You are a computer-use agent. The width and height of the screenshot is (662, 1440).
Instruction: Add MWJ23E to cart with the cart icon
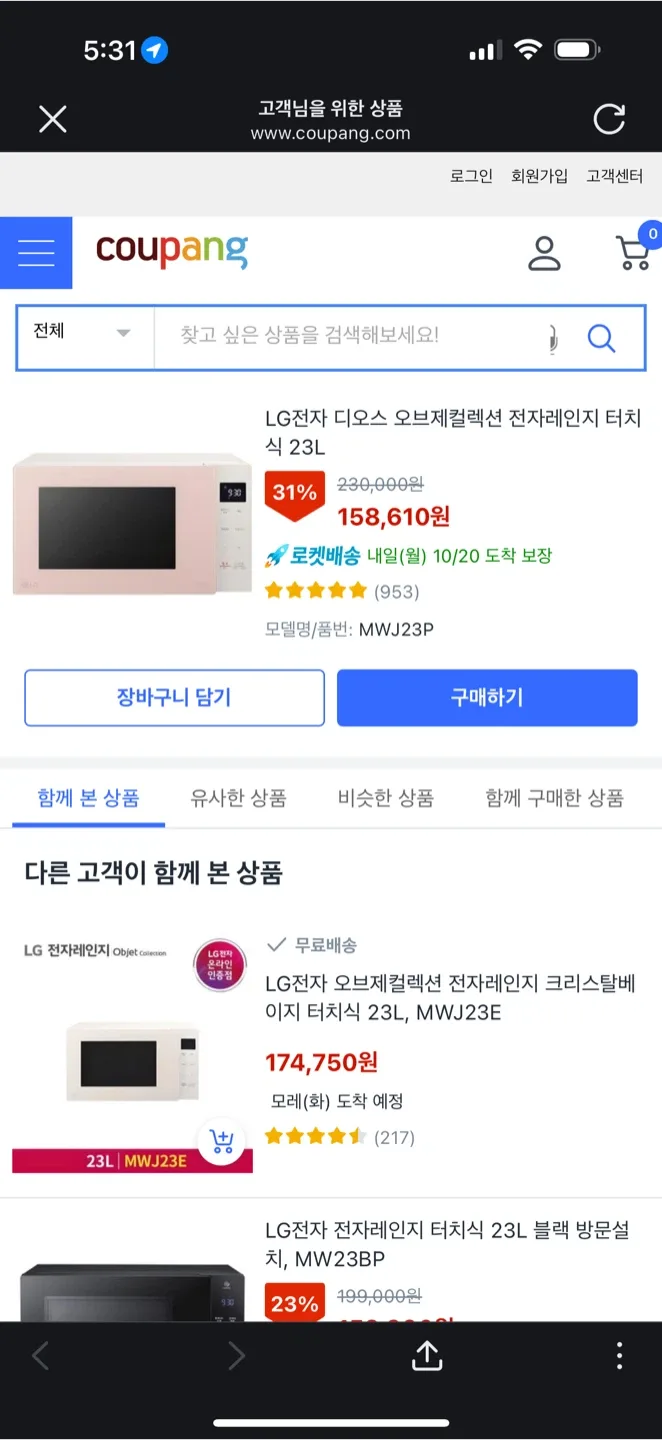pos(222,1140)
